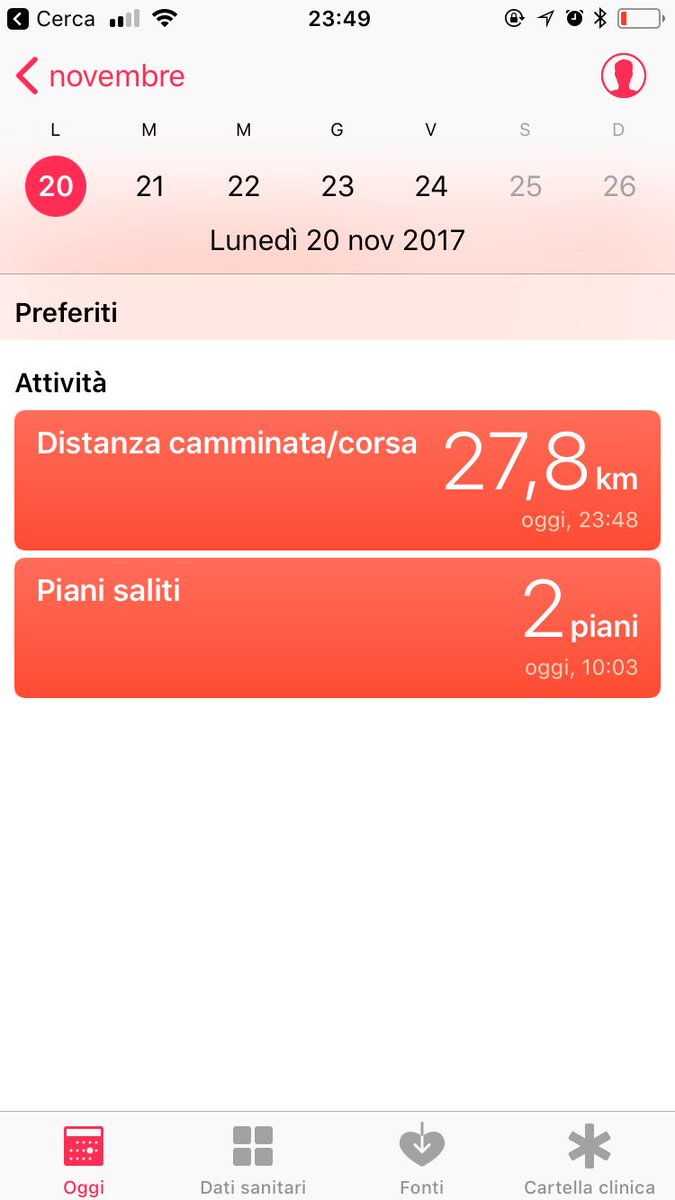Go back to novembre month view

[x=101, y=76]
